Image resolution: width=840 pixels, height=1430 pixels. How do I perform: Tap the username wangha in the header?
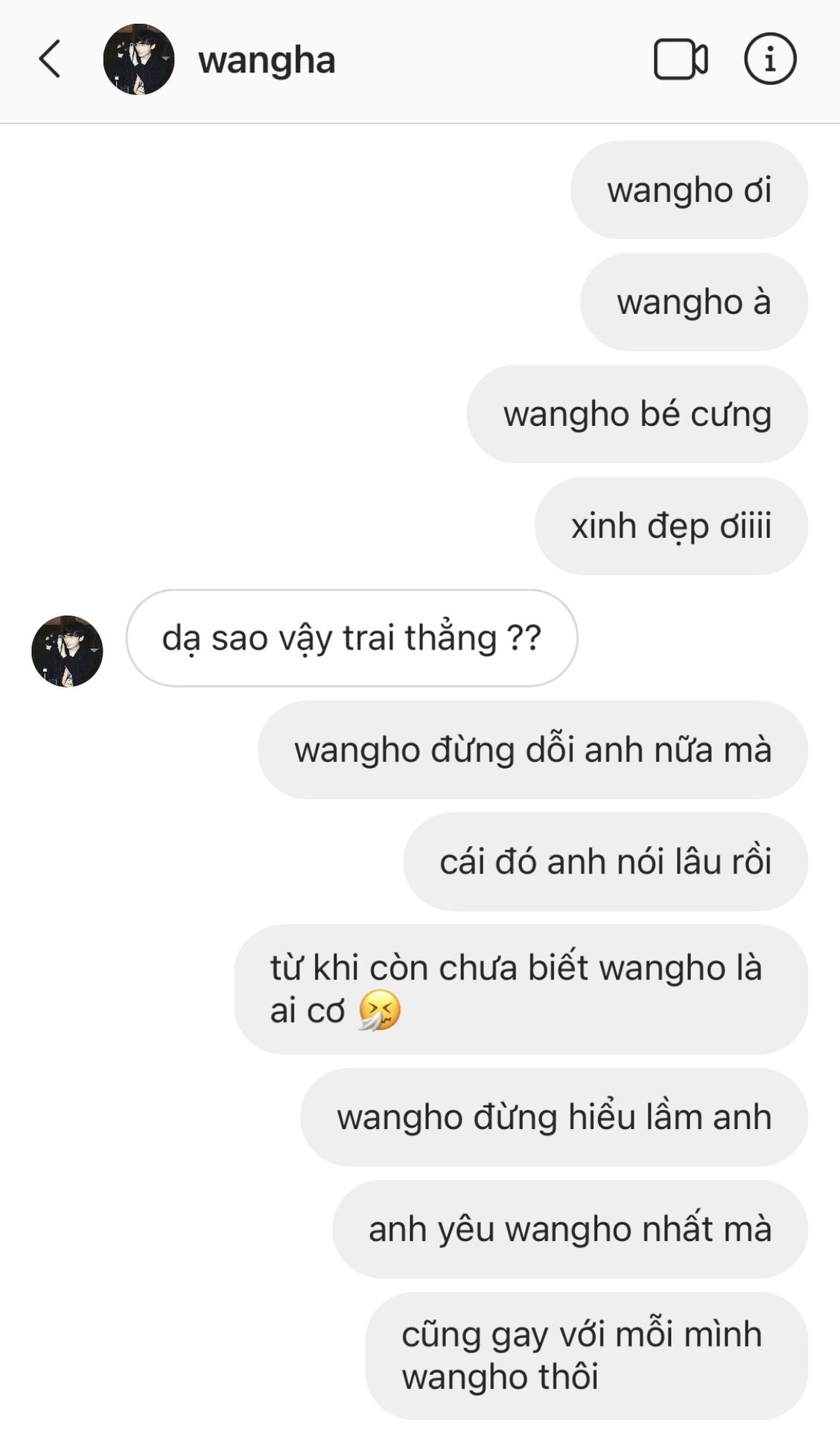point(267,60)
